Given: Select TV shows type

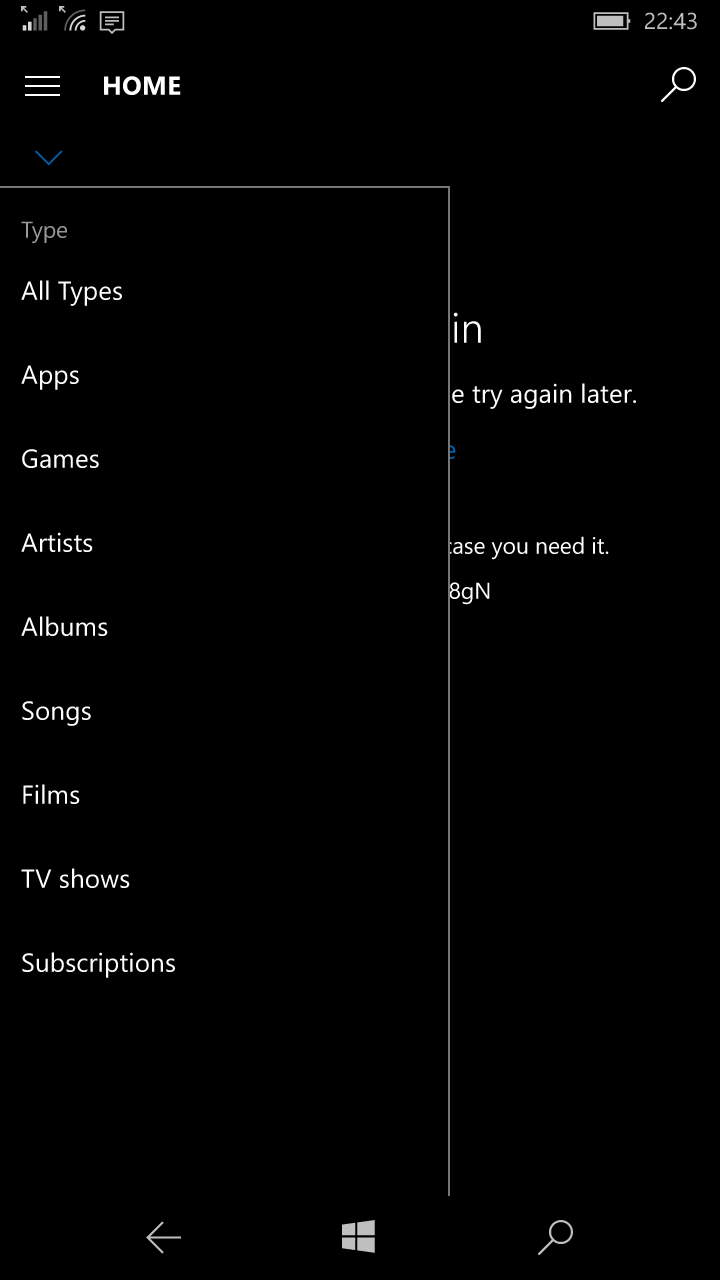Looking at the screenshot, I should click(x=224, y=879).
